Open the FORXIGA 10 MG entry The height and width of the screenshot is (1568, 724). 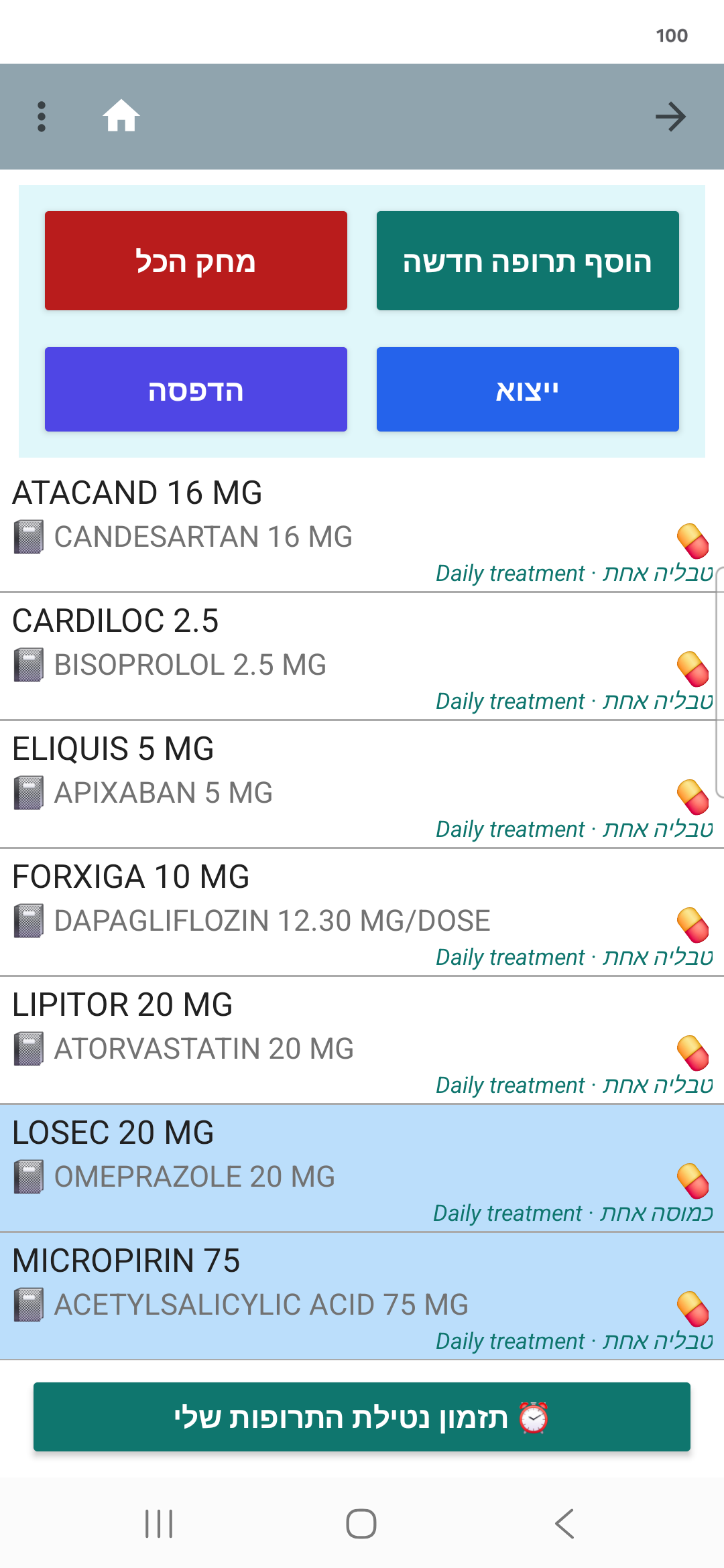click(362, 913)
